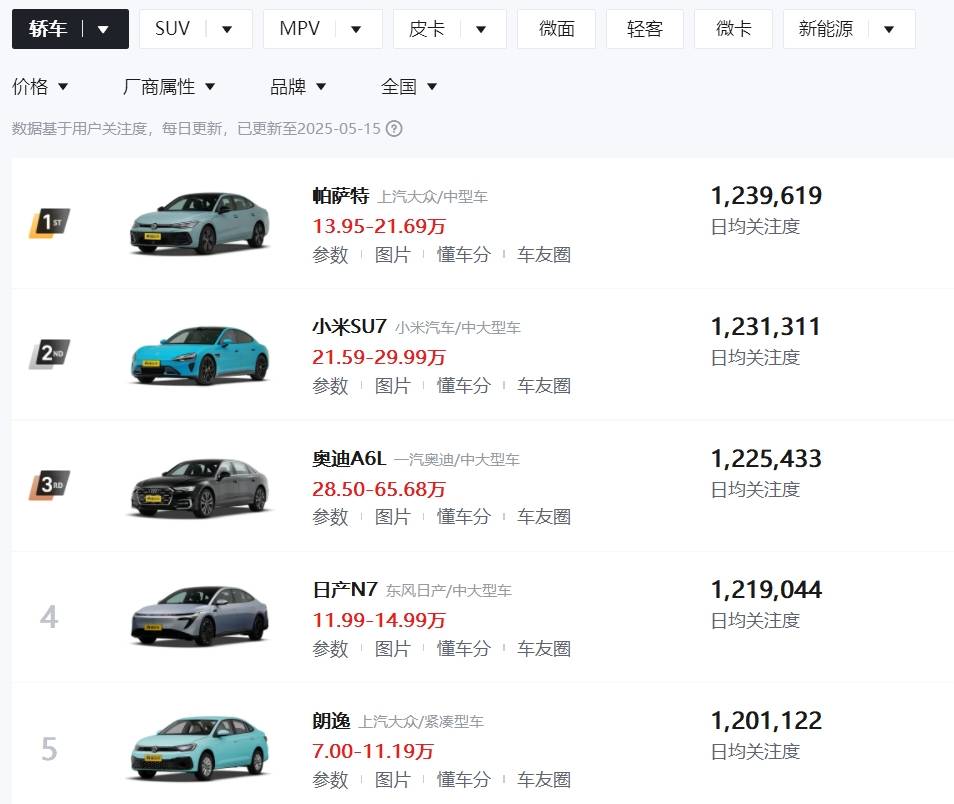This screenshot has height=804, width=954.
Task: Tap the info question mark icon
Action: 394,129
